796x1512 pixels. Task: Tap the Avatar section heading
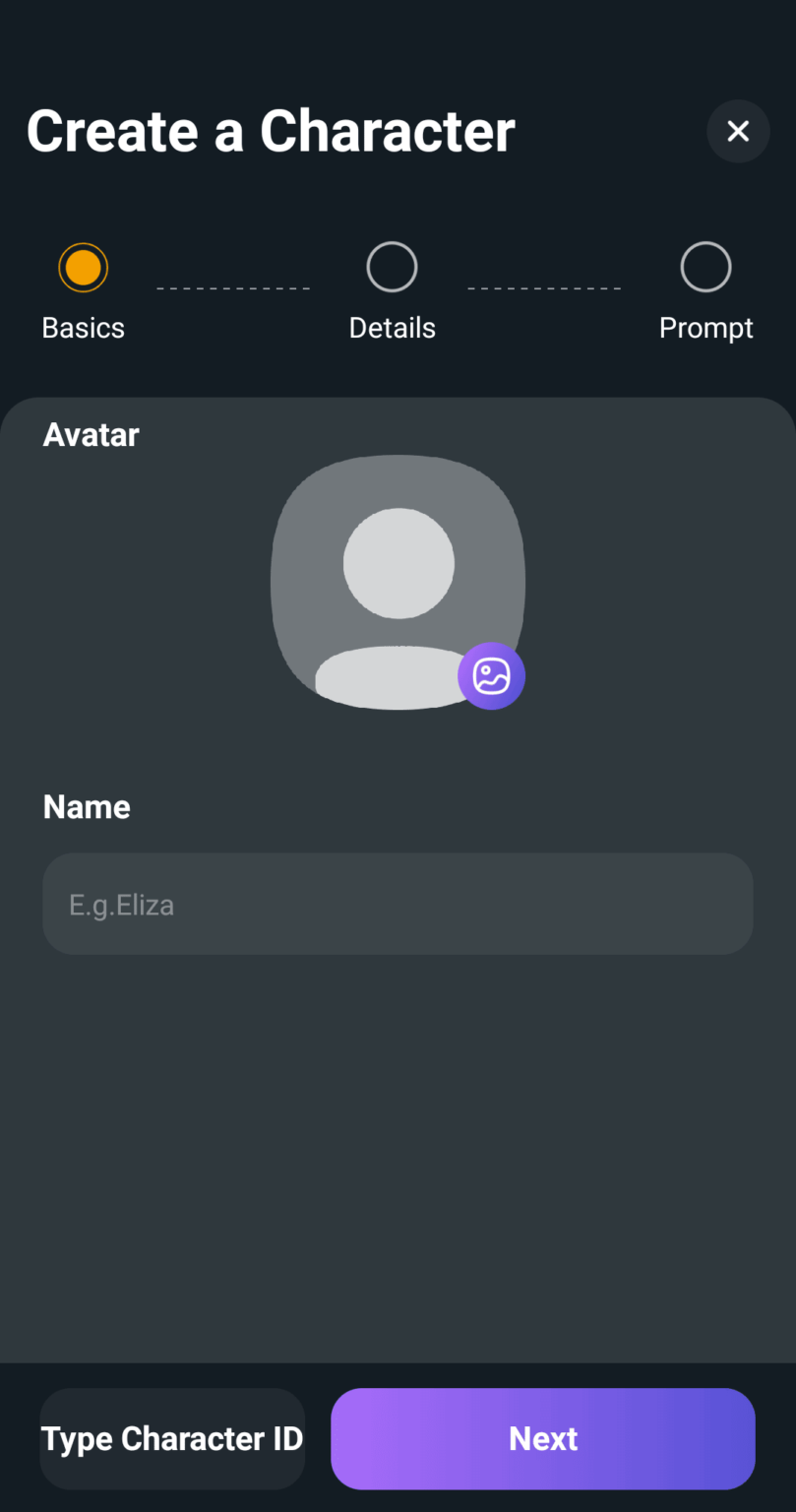(x=90, y=434)
